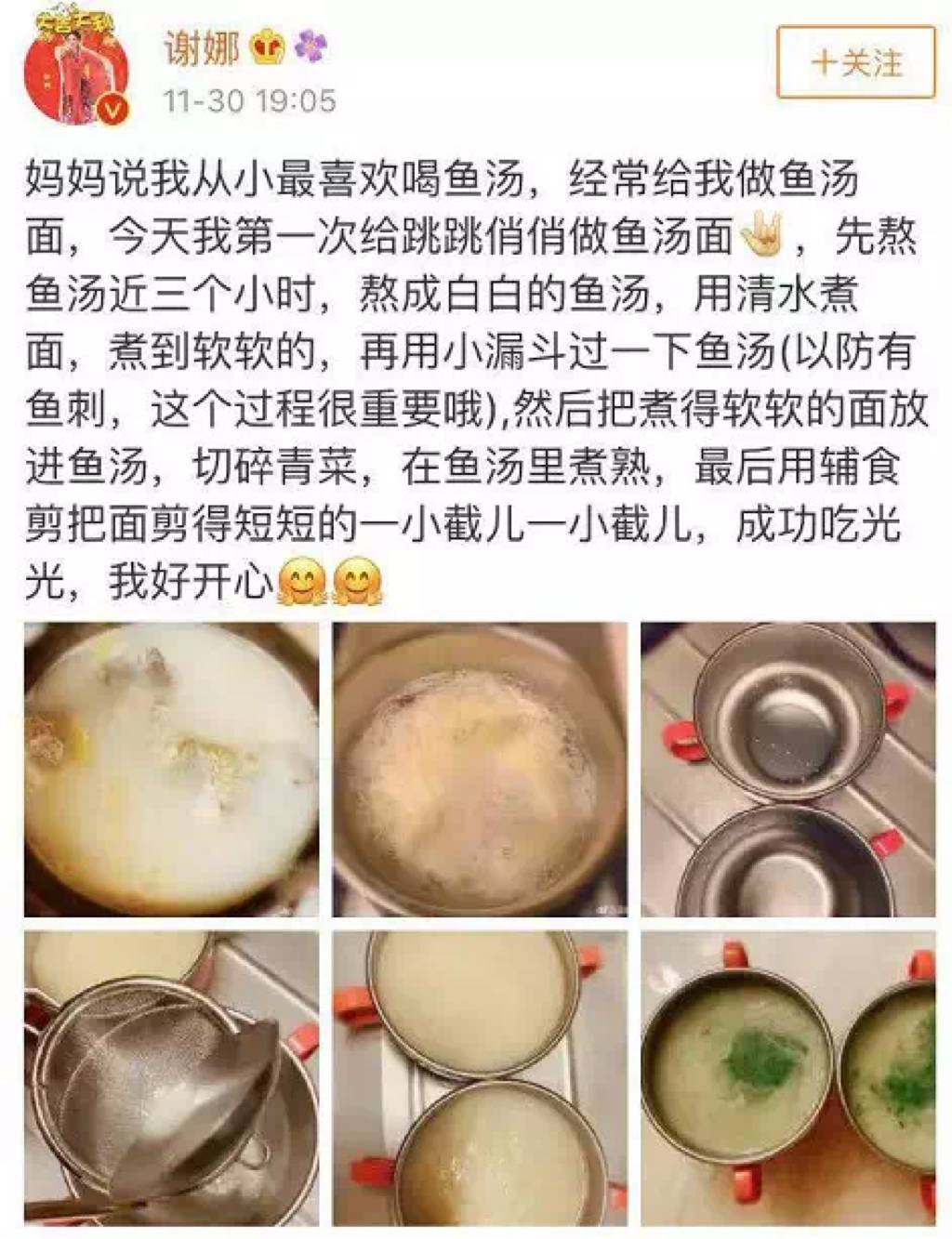
Task: Open the photo of soup with green vegetables
Action: [x=788, y=1078]
